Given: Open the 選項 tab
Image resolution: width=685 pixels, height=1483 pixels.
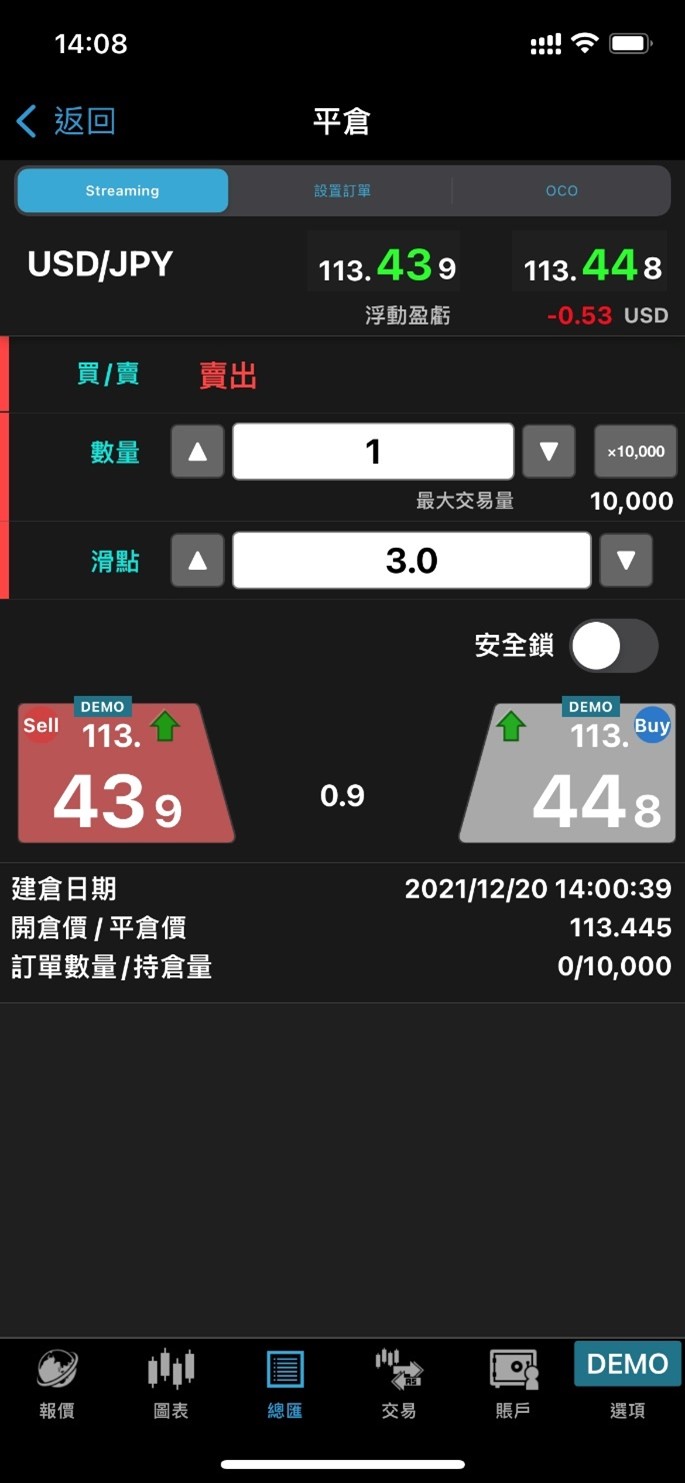Looking at the screenshot, I should (627, 1384).
